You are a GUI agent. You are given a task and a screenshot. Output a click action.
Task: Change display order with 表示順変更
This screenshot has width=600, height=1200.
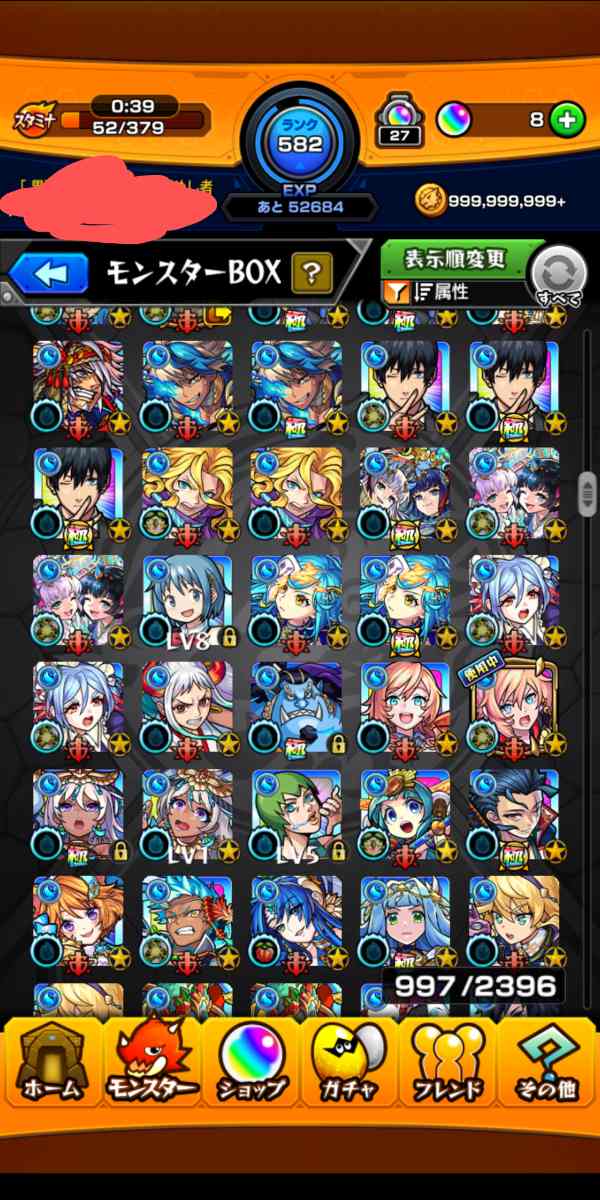[x=456, y=259]
